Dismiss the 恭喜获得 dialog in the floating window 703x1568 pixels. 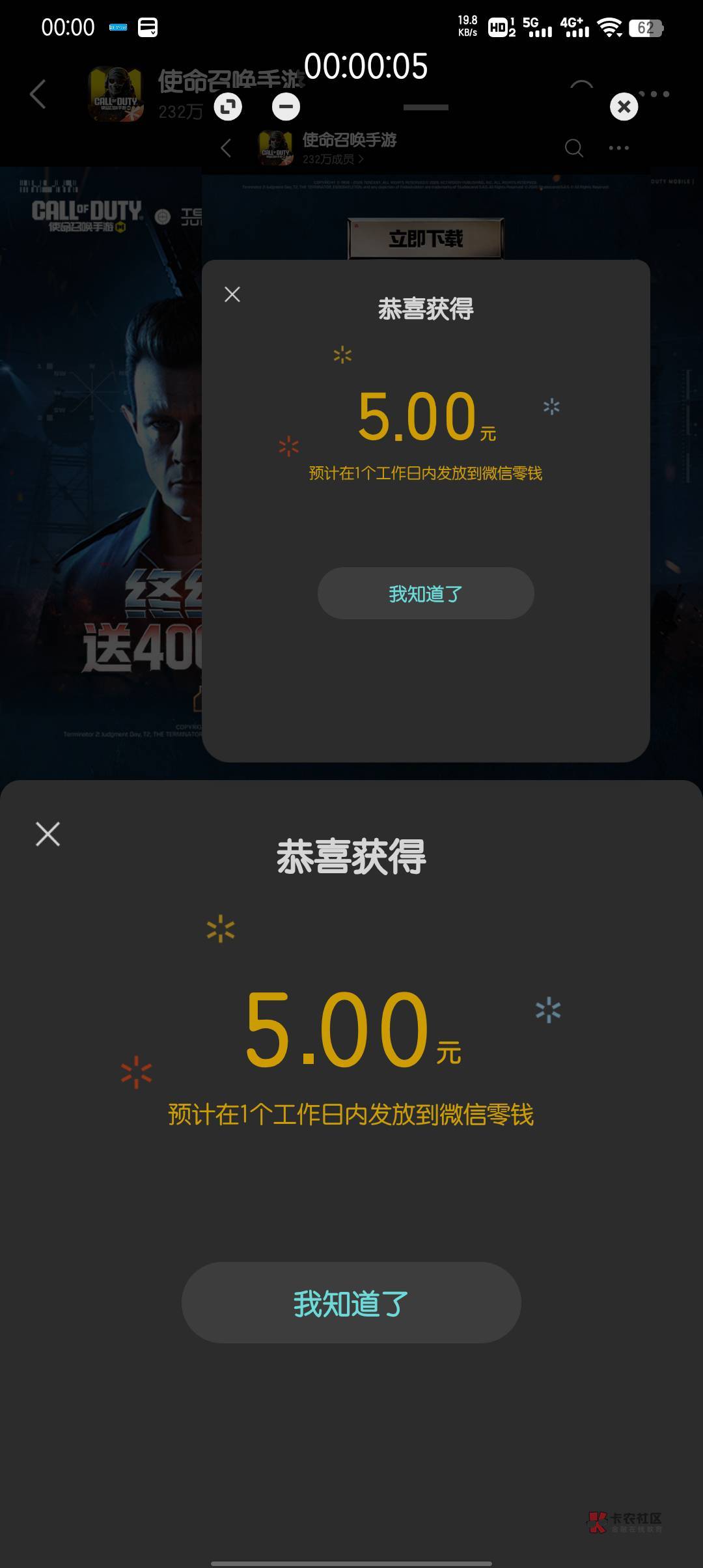(232, 294)
